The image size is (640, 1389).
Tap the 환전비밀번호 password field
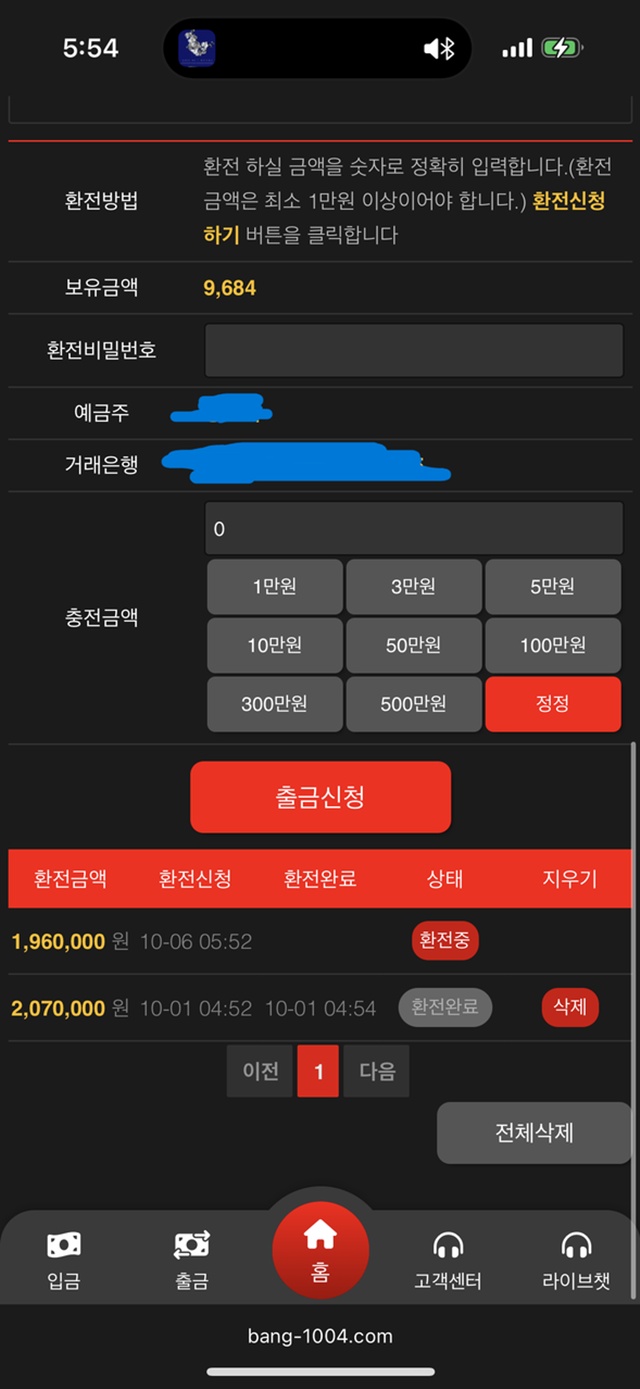pyautogui.click(x=414, y=351)
